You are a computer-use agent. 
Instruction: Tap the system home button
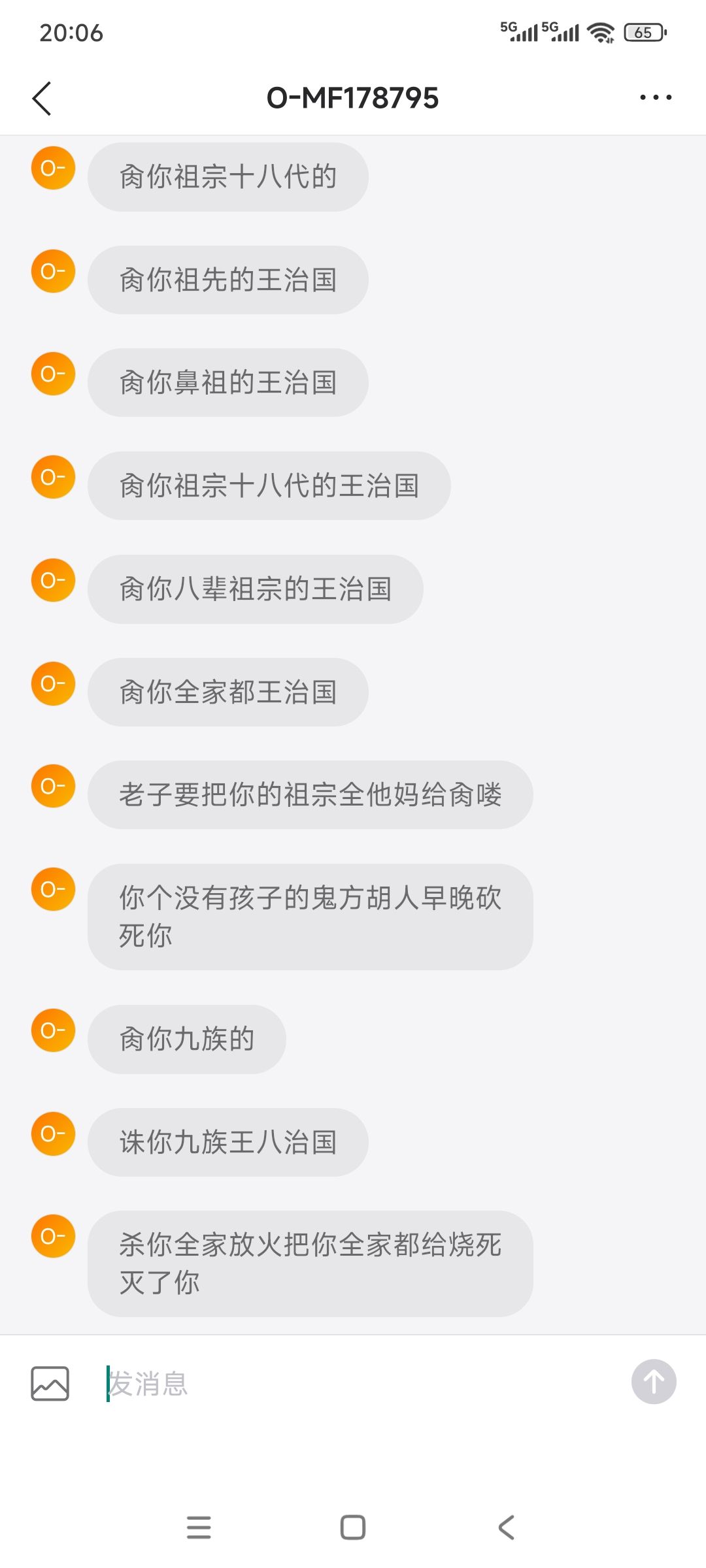pyautogui.click(x=353, y=1527)
